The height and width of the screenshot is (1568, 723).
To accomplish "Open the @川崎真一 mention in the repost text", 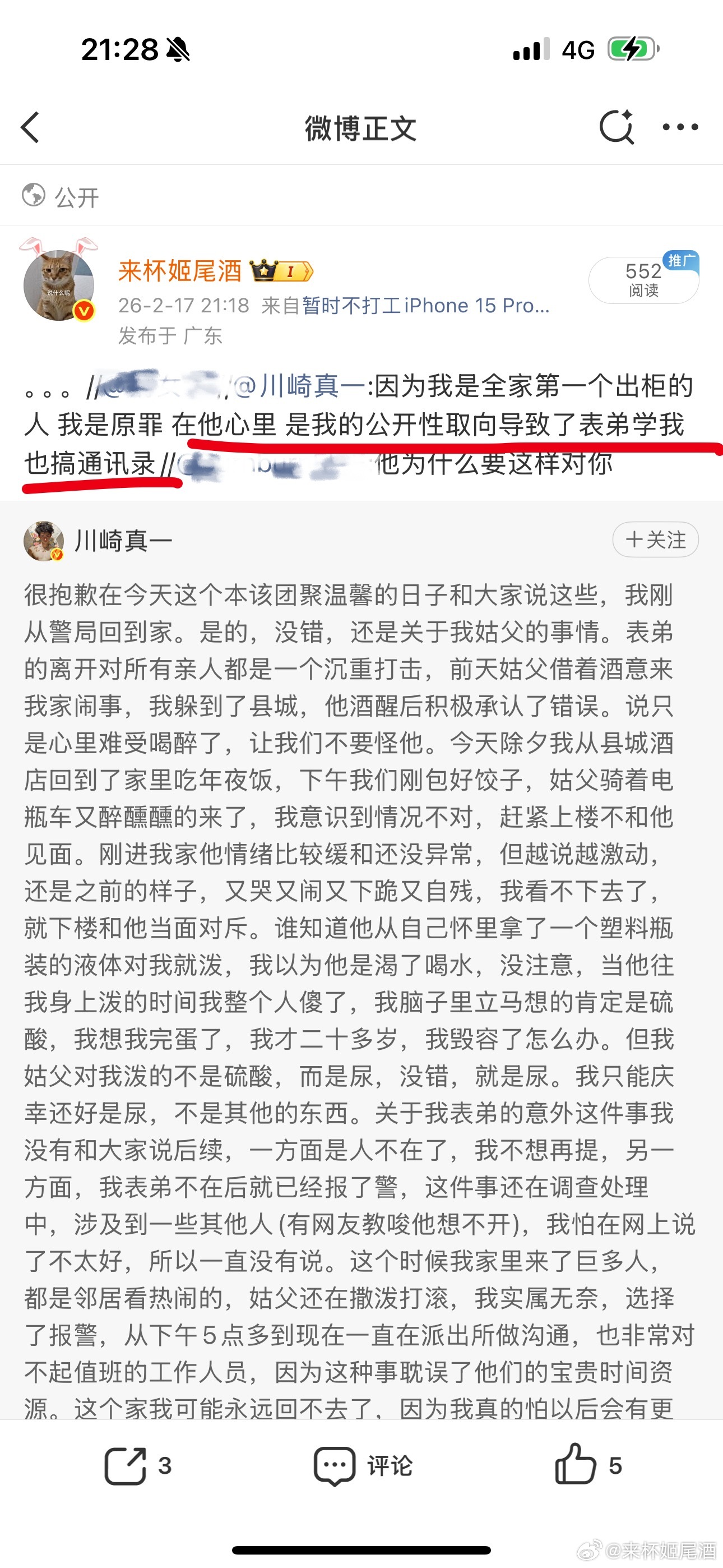I will (299, 386).
